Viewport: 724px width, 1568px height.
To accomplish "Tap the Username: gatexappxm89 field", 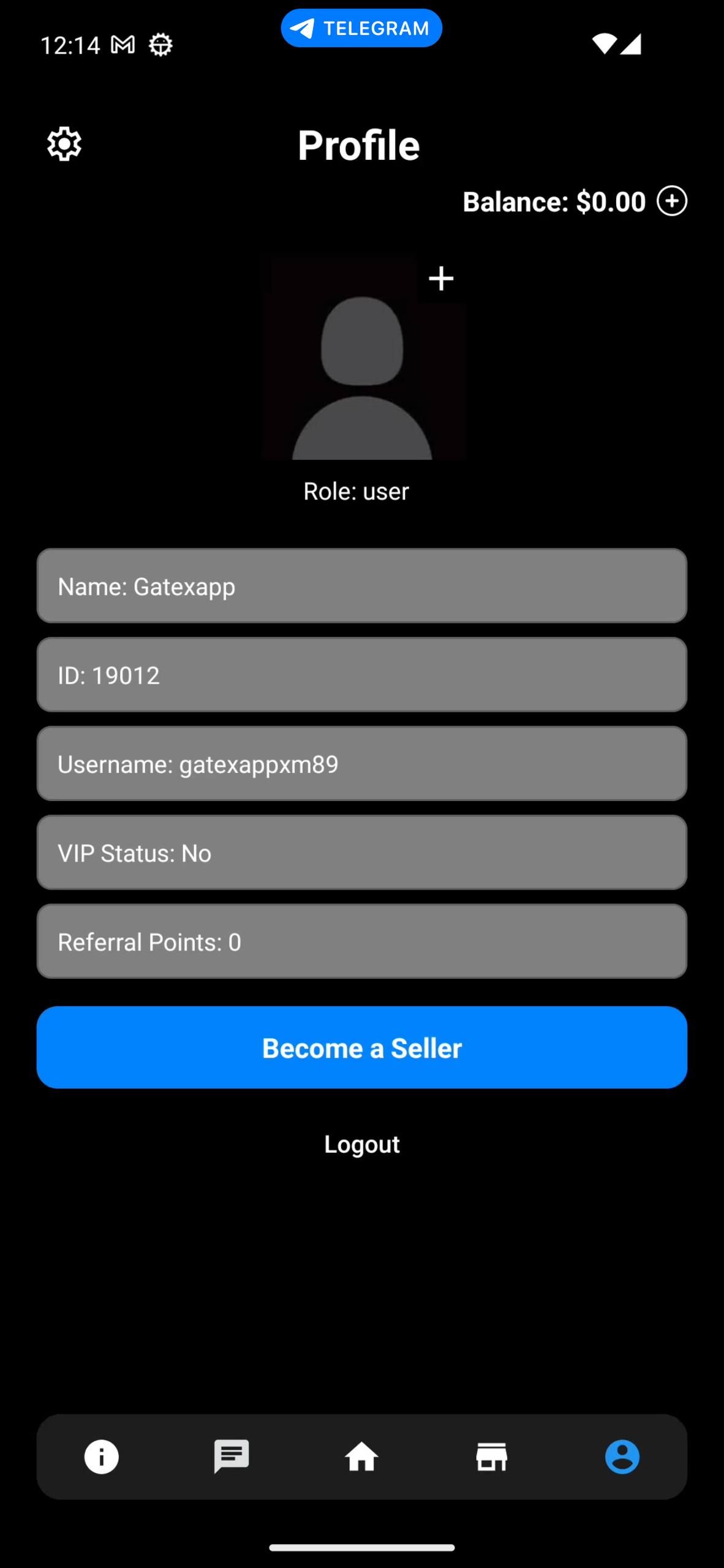I will 362,764.
